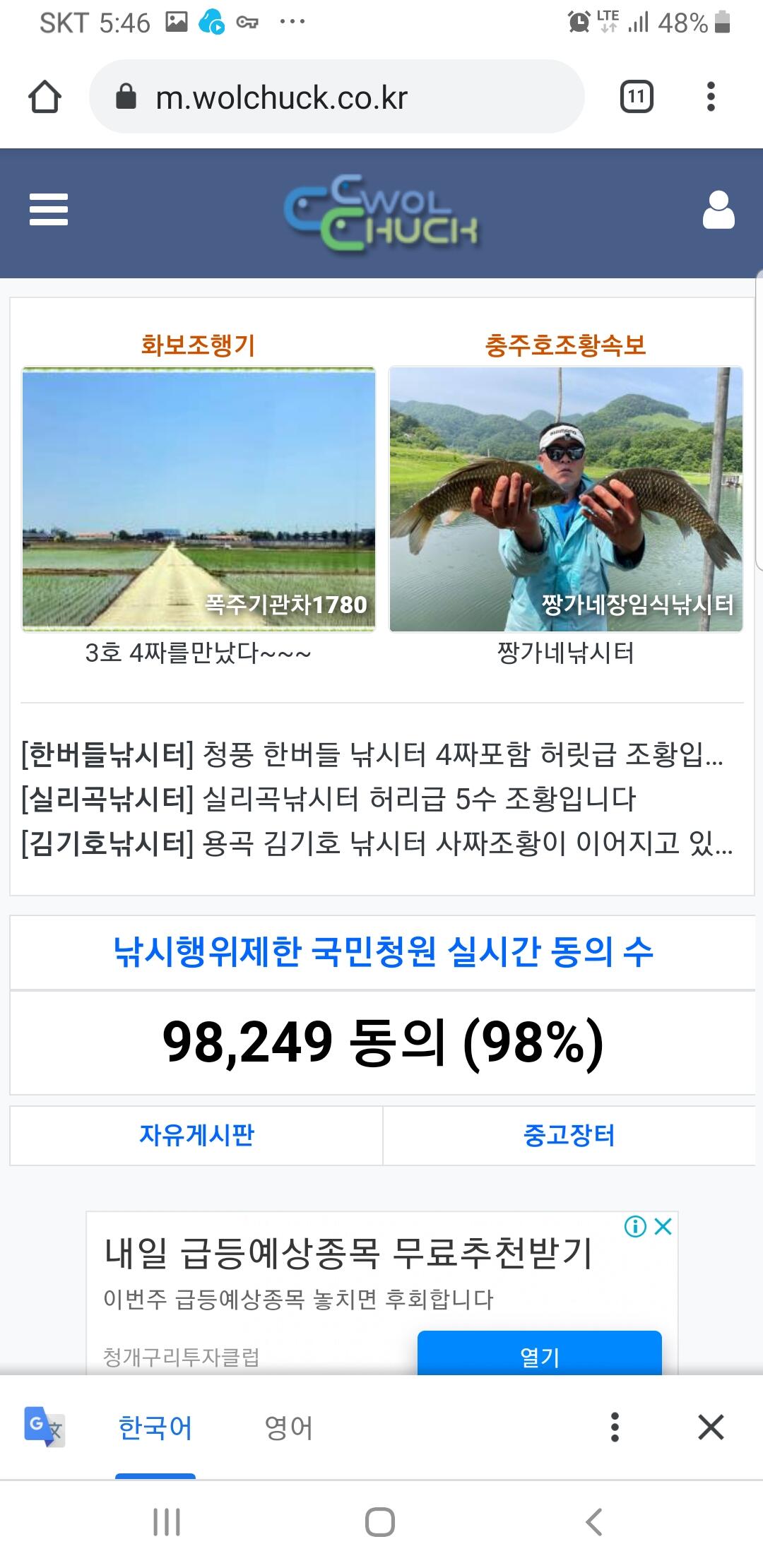This screenshot has width=763, height=1568.
Task: Tap the system back button
Action: [594, 1522]
